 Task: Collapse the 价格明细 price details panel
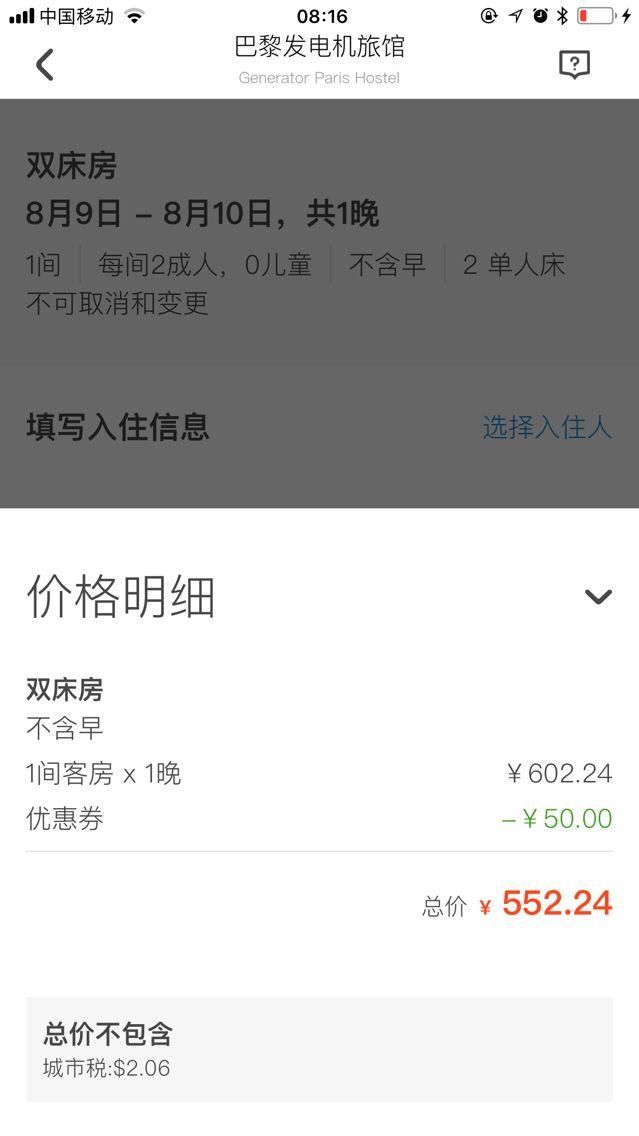tap(597, 597)
